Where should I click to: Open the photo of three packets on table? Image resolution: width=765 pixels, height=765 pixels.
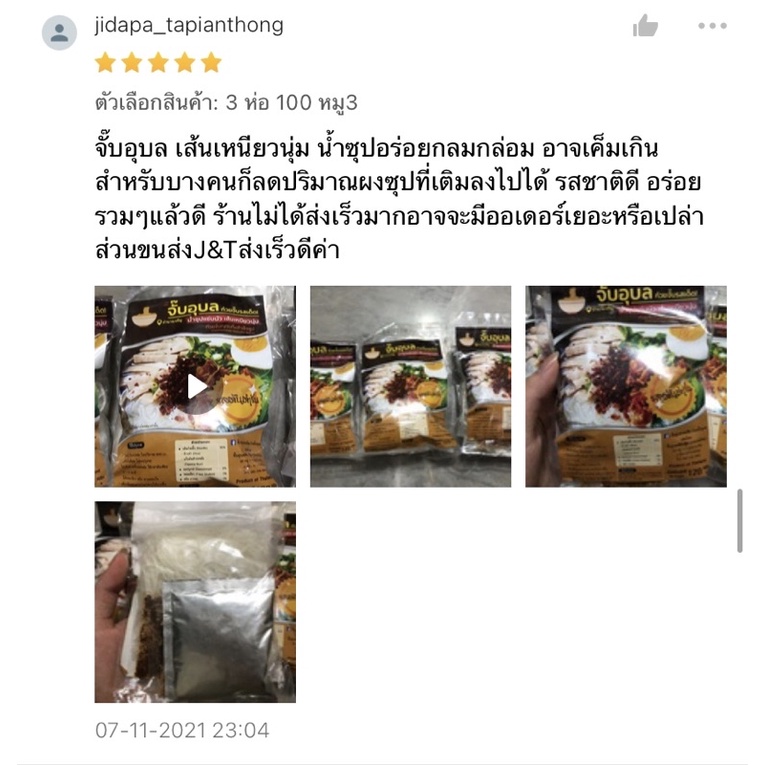pos(410,386)
